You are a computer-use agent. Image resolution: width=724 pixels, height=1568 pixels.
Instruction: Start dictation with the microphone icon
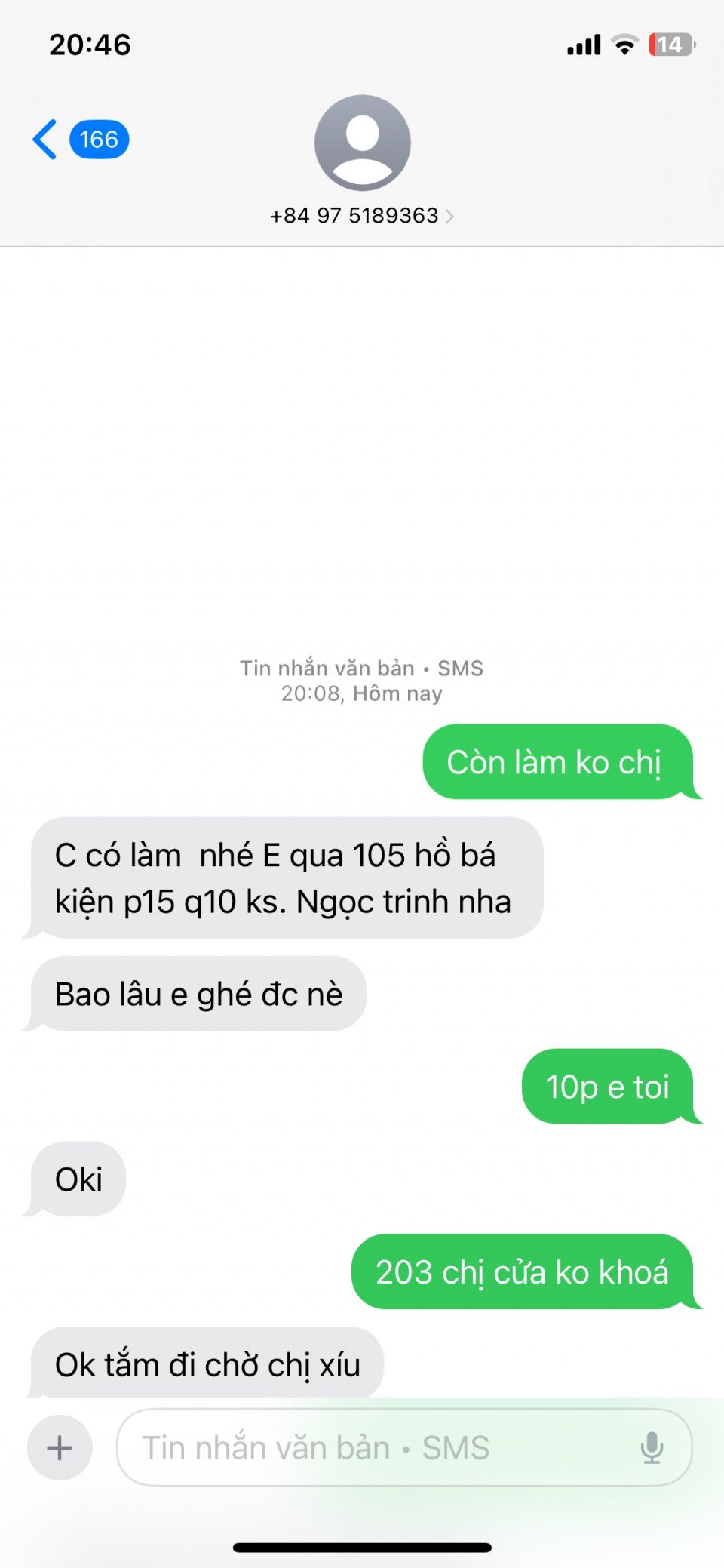tap(652, 1447)
